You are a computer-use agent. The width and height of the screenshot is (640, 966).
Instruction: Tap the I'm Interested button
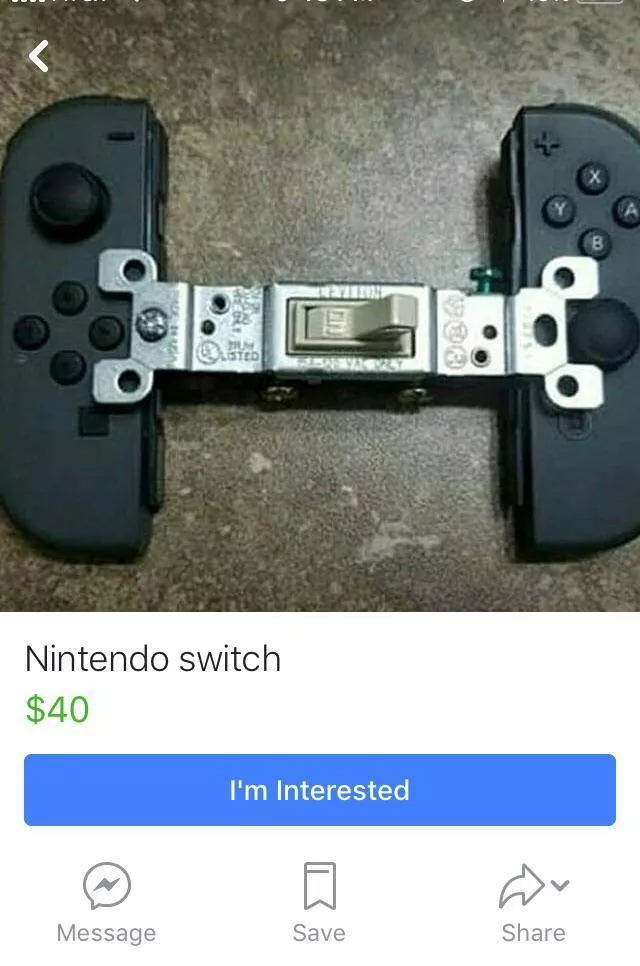click(319, 790)
